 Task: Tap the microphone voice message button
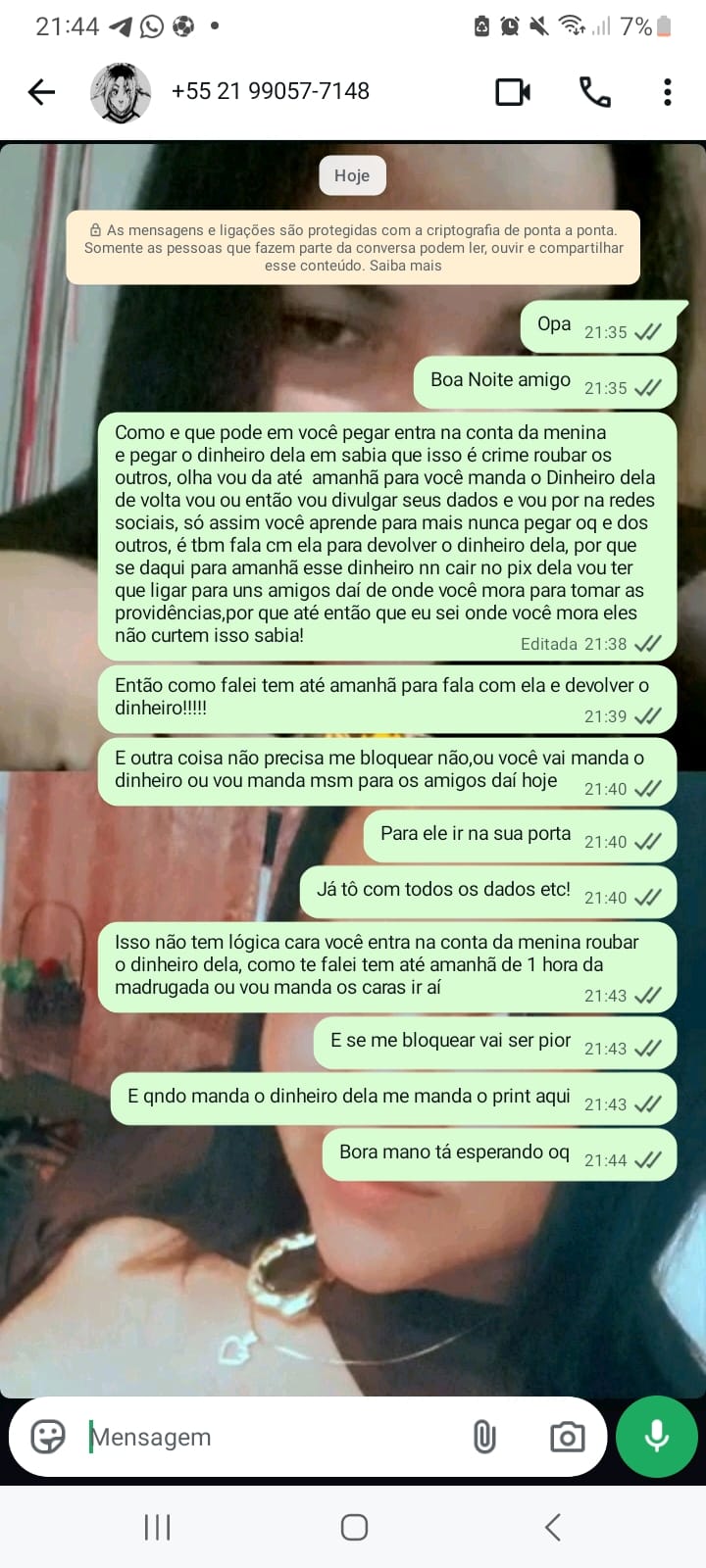pyautogui.click(x=657, y=1437)
